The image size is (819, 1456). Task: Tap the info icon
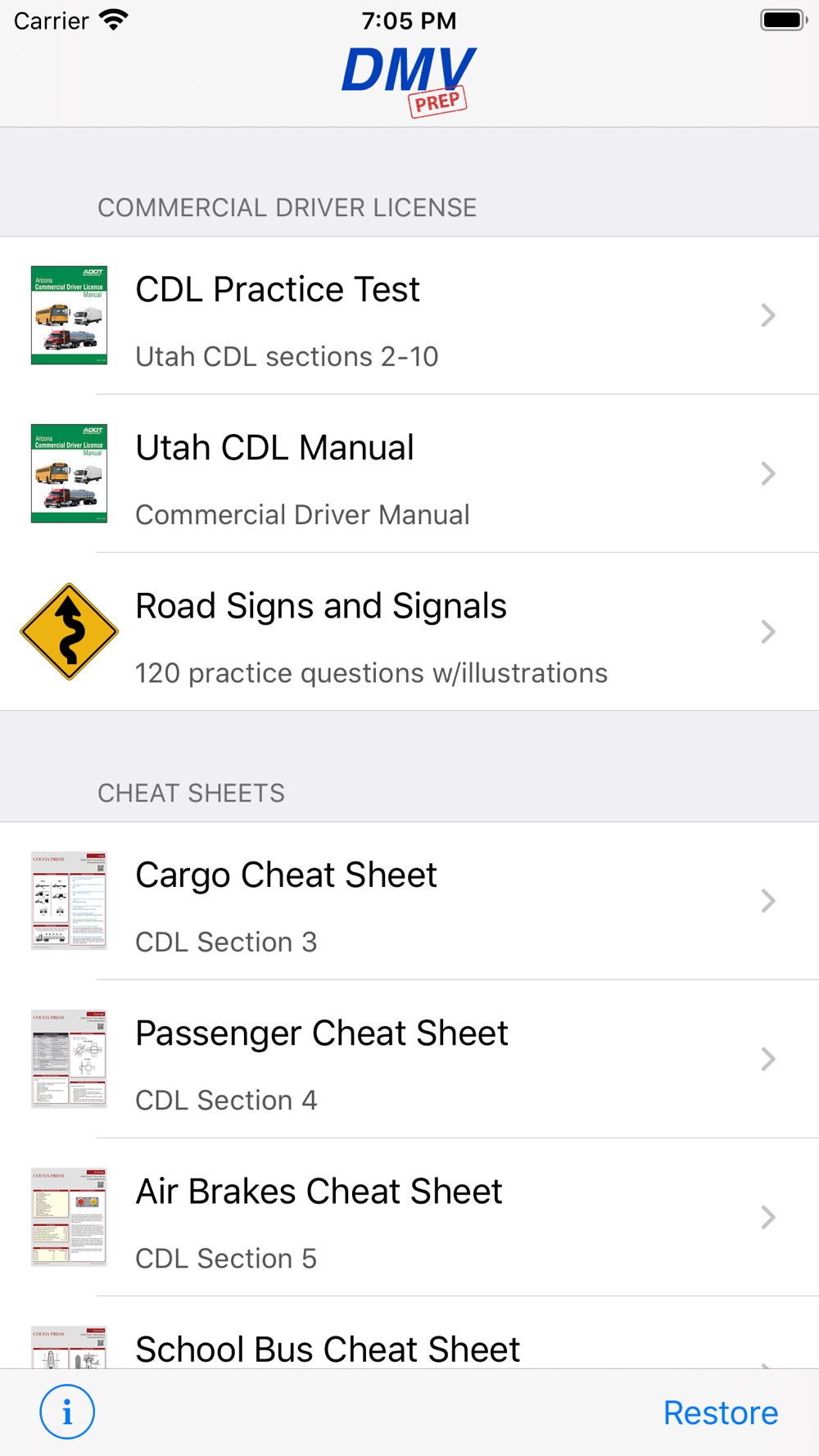(67, 1412)
